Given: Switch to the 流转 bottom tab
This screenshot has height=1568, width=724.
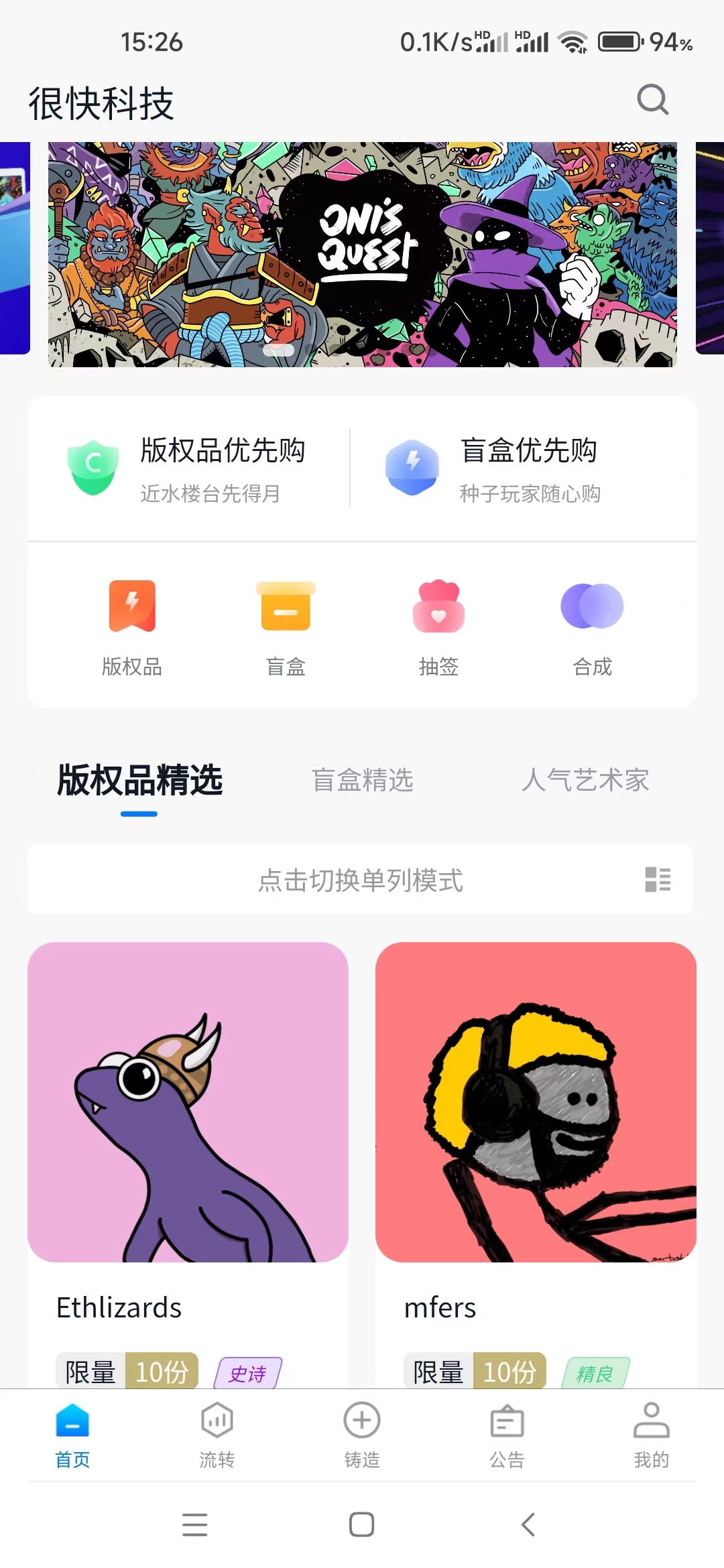Looking at the screenshot, I should [x=217, y=1434].
